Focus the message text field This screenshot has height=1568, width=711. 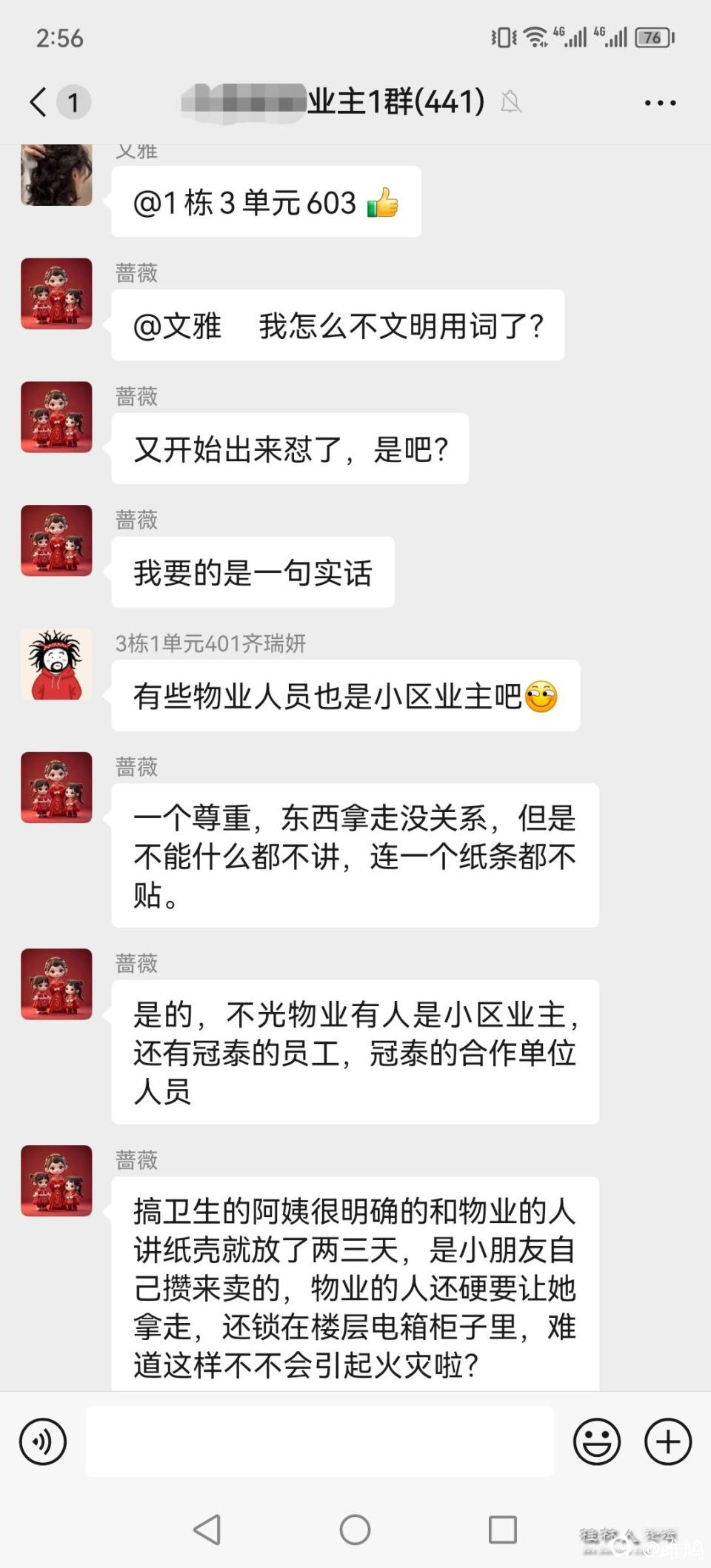320,1441
